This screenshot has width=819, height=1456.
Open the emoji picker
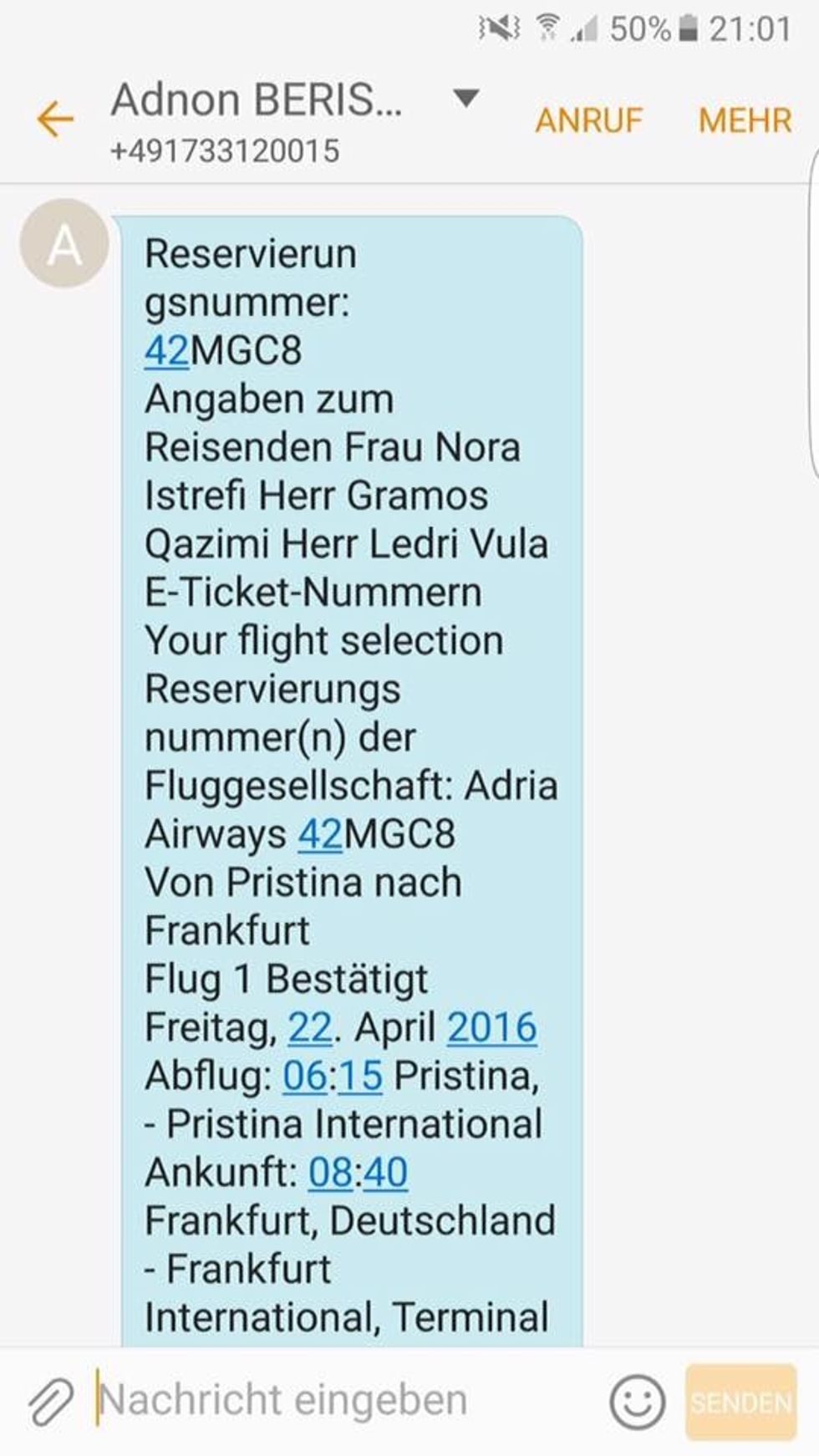[x=638, y=1402]
